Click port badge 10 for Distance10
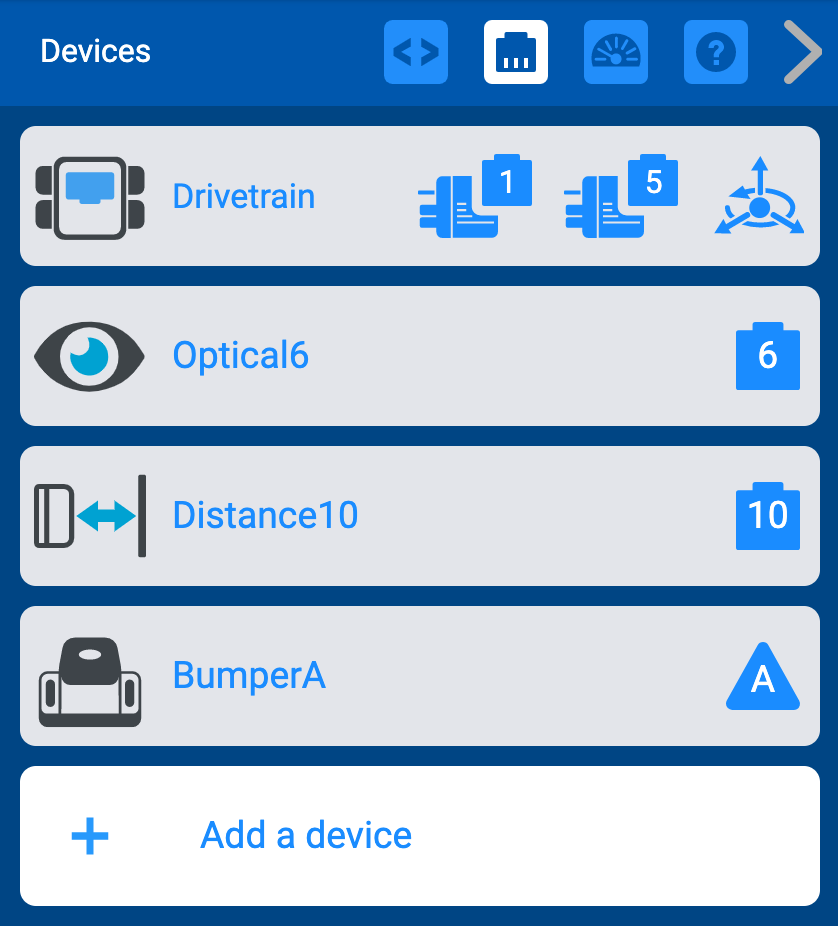Viewport: 838px width, 926px height. [767, 516]
